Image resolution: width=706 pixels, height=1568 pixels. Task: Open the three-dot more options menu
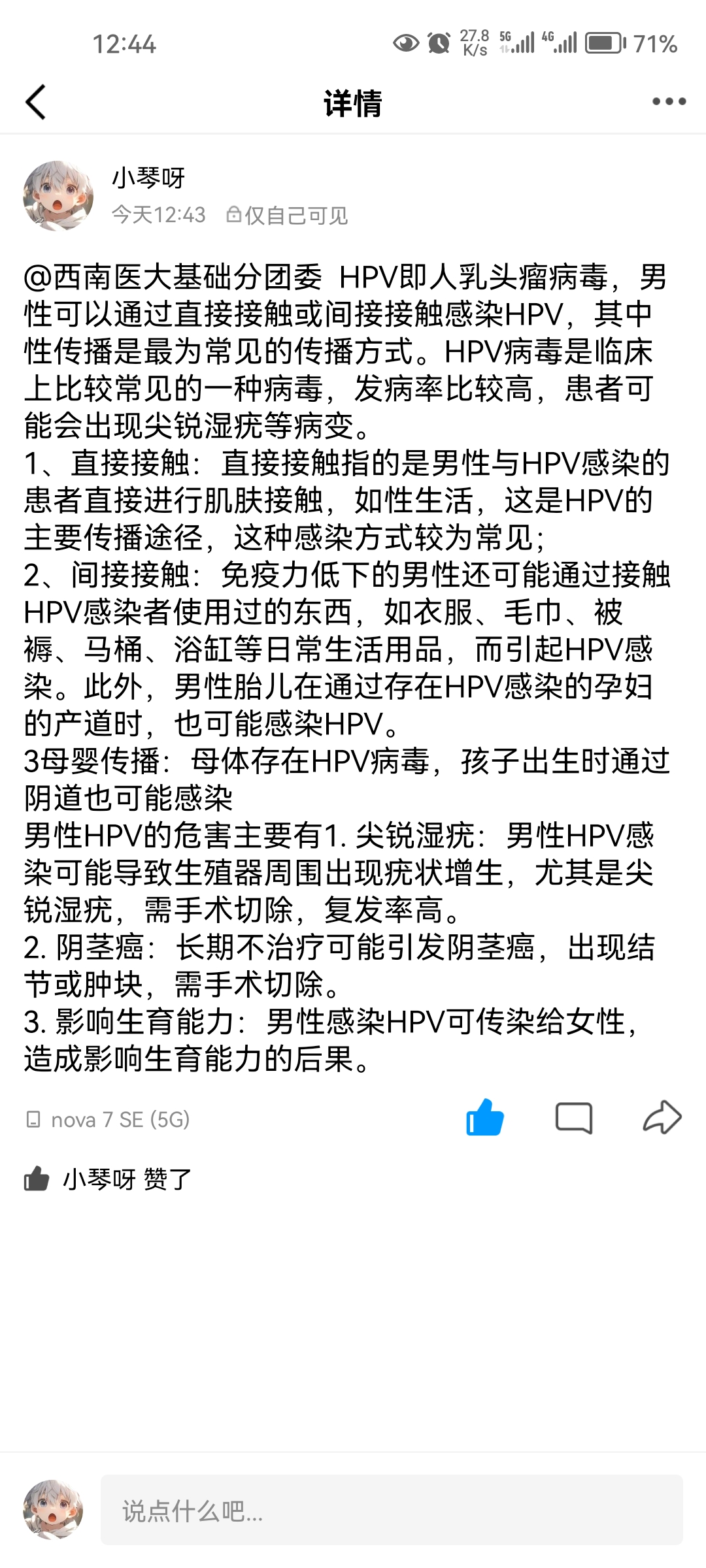[669, 102]
